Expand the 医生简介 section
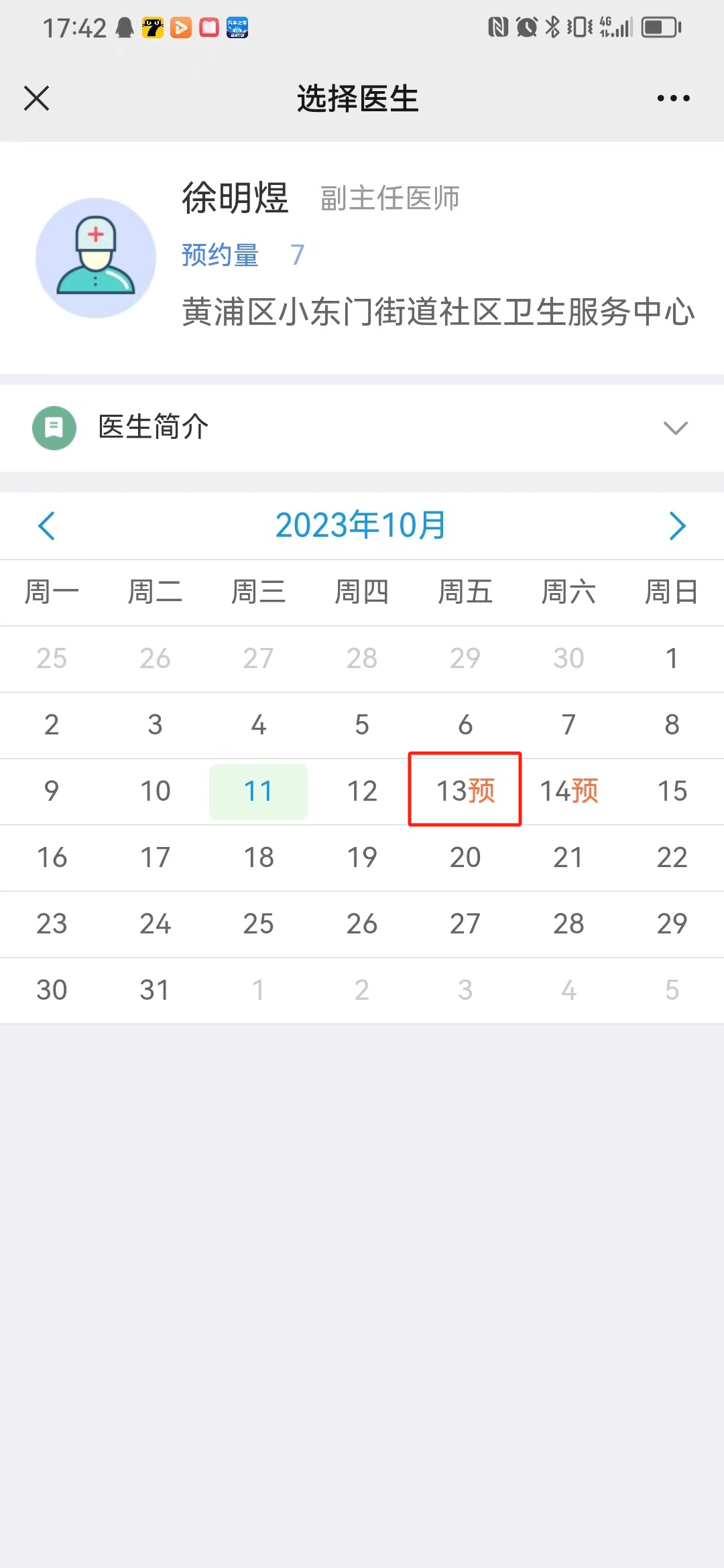 (x=674, y=428)
